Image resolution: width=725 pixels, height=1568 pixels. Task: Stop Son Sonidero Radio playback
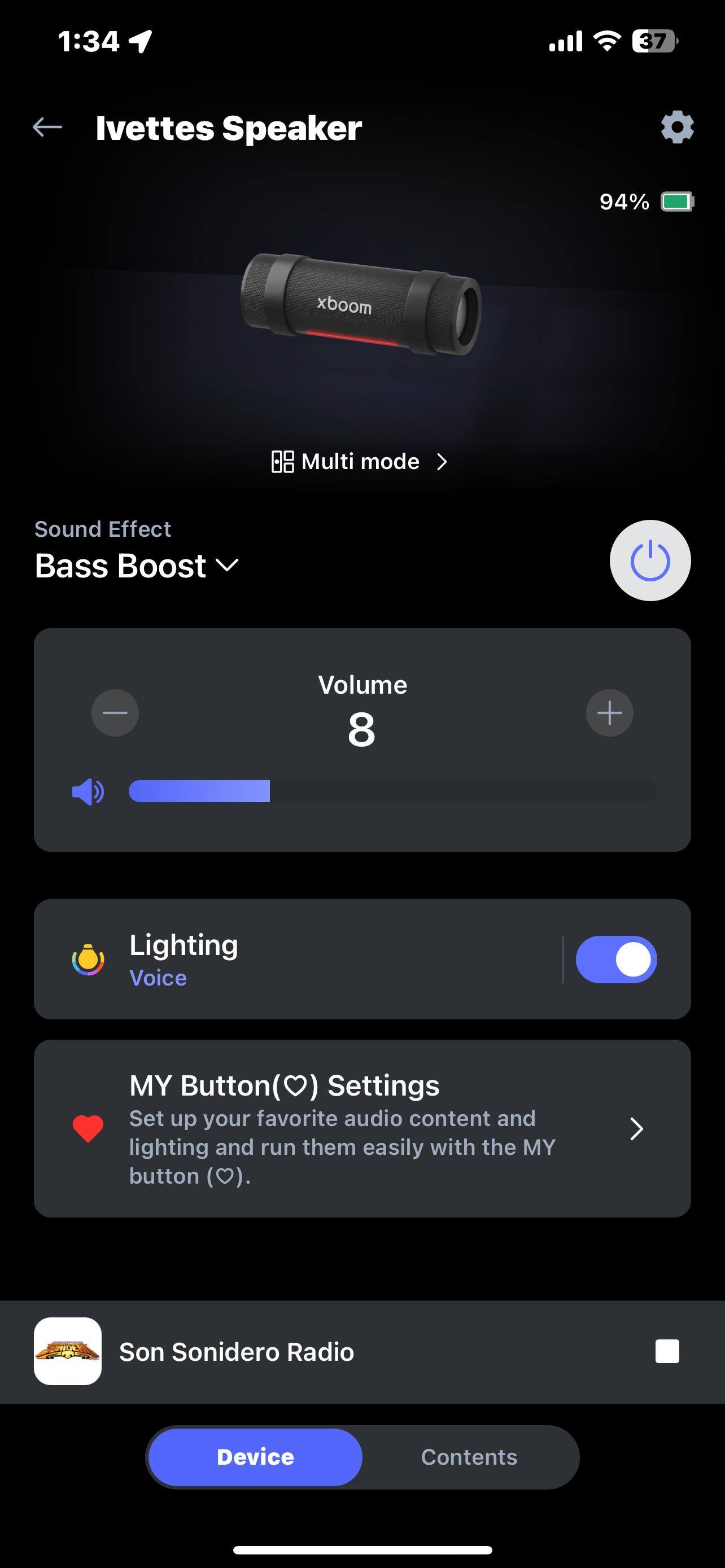(x=667, y=1351)
